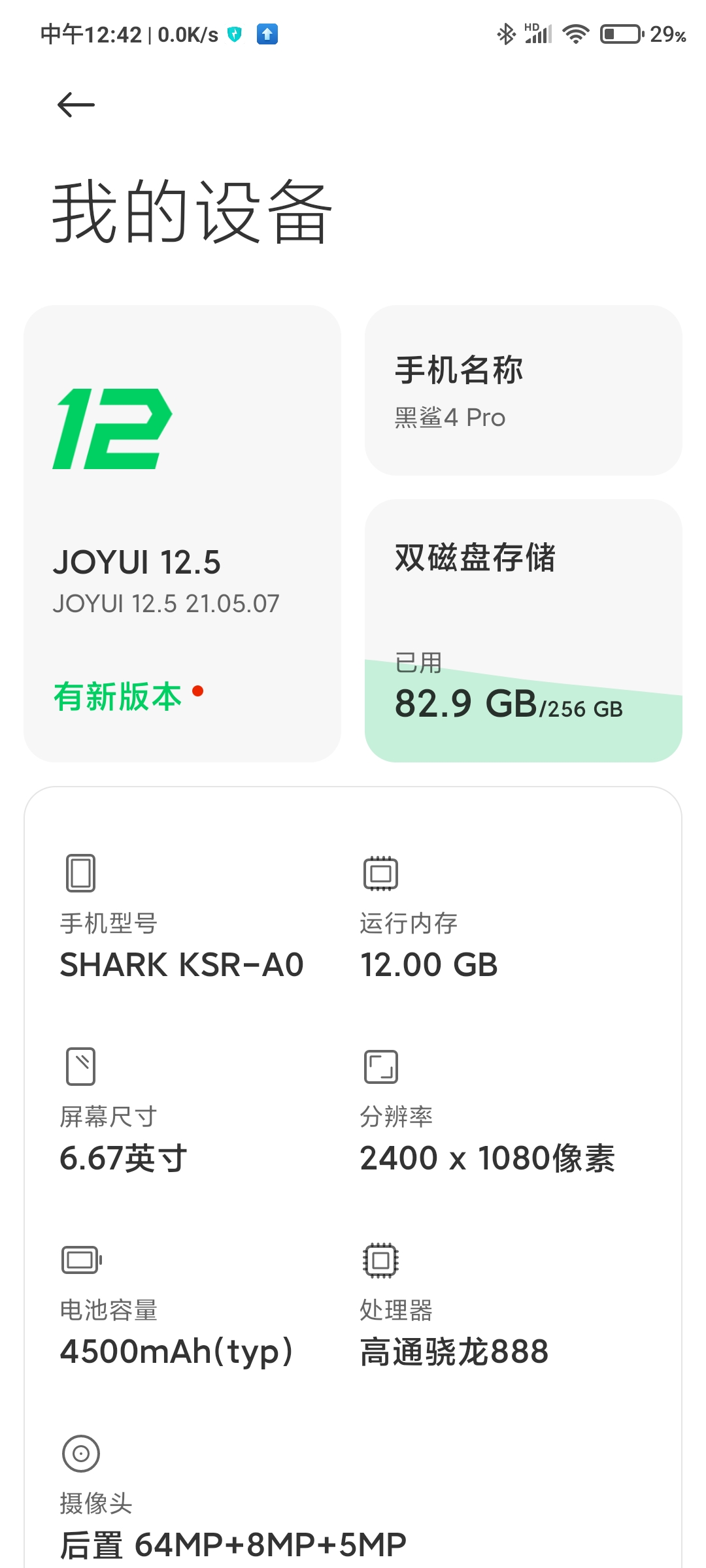706x1568 pixels.
Task: Open the JOYUI 12.5 version card
Action: pos(182,532)
